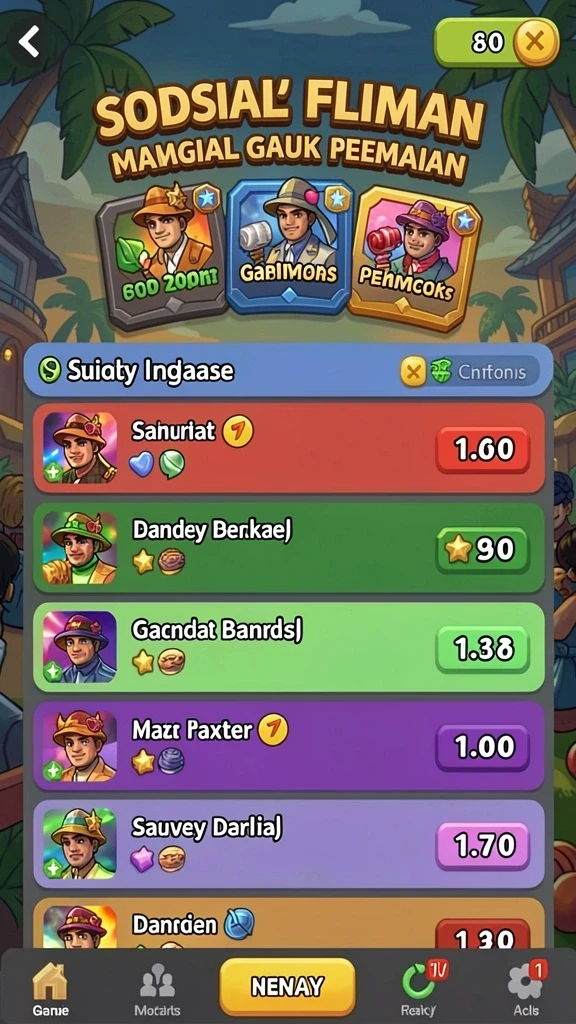The image size is (576, 1024).
Task: Open the Danrden row
Action: point(289,923)
